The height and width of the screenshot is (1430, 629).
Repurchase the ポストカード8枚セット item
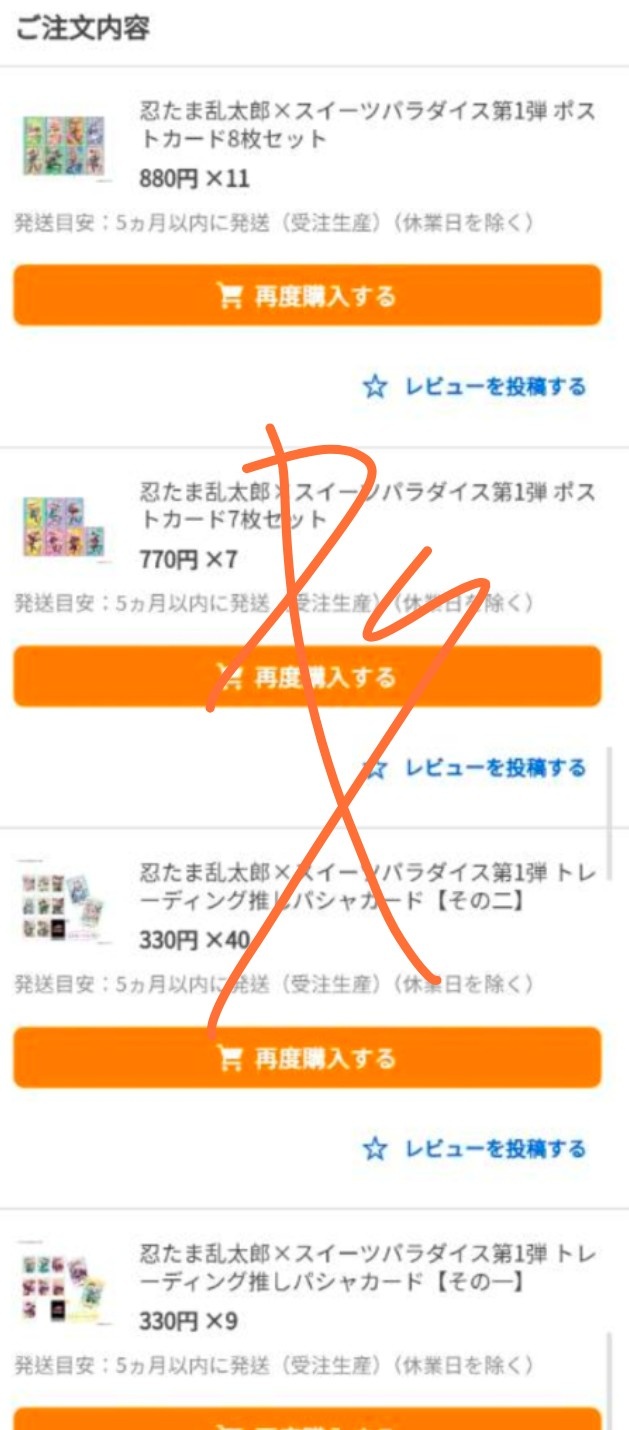pos(307,296)
